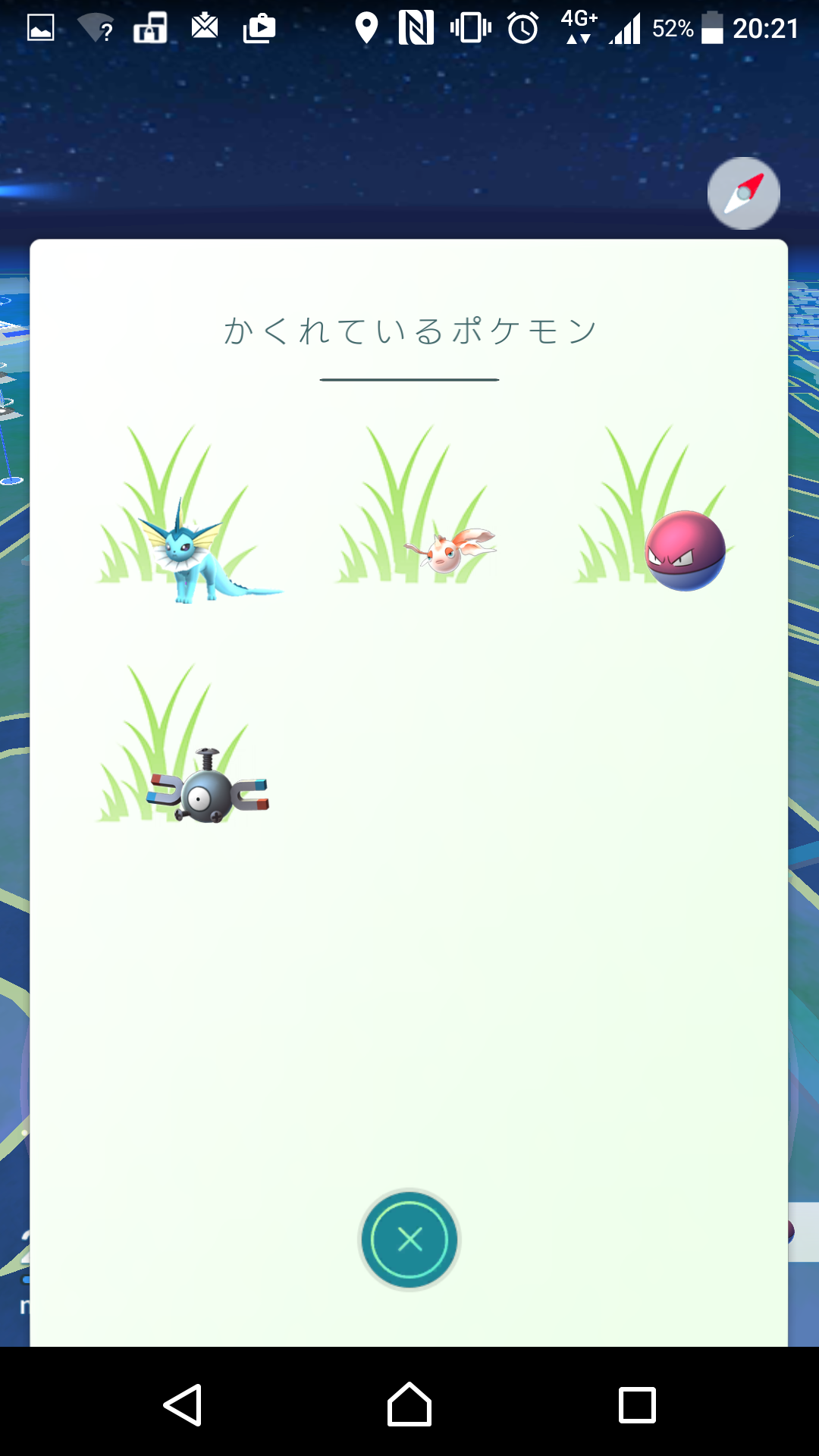Close the nearby Pokémon panel

point(409,1240)
